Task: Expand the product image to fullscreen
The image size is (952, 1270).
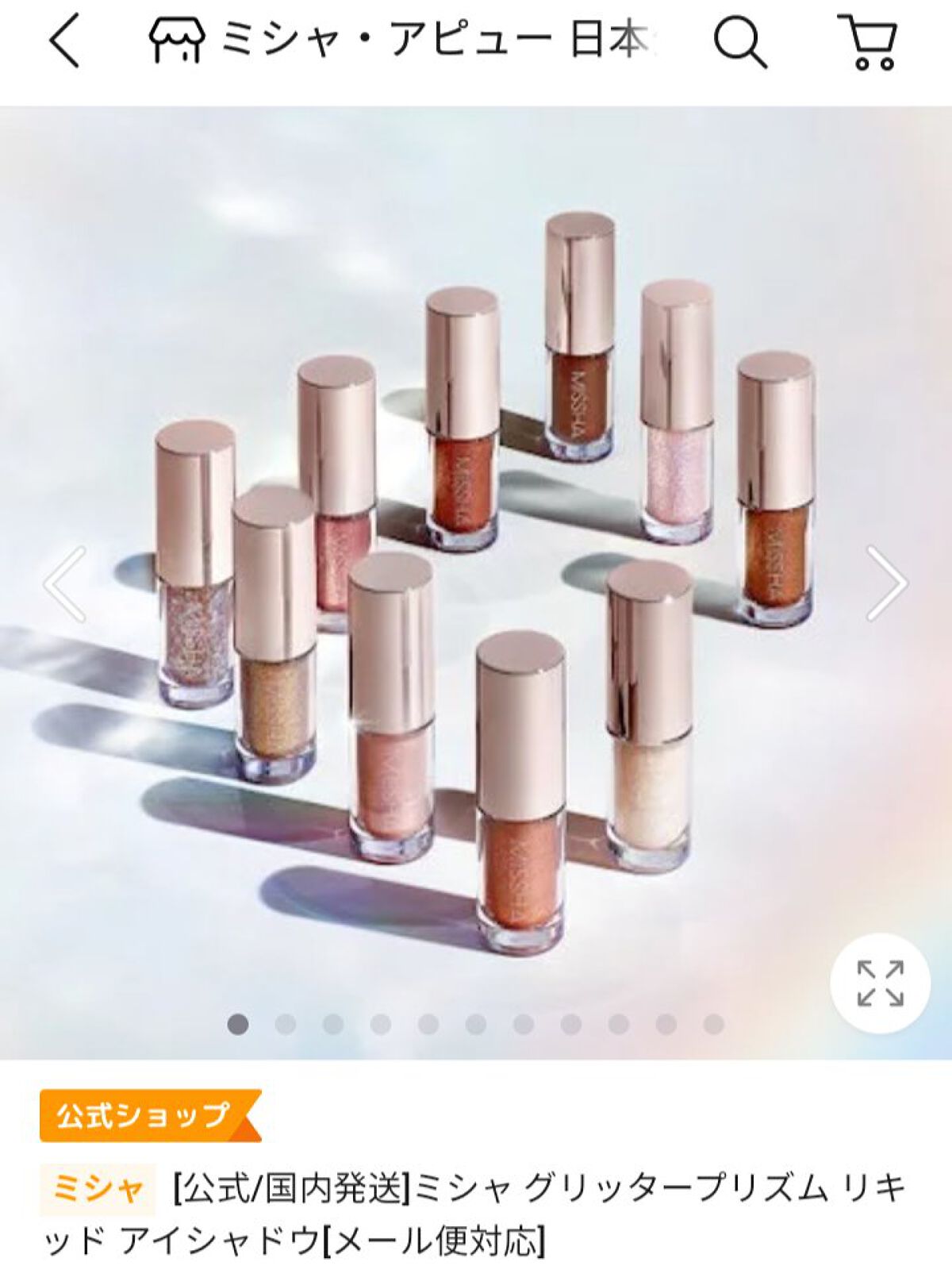Action: [880, 983]
